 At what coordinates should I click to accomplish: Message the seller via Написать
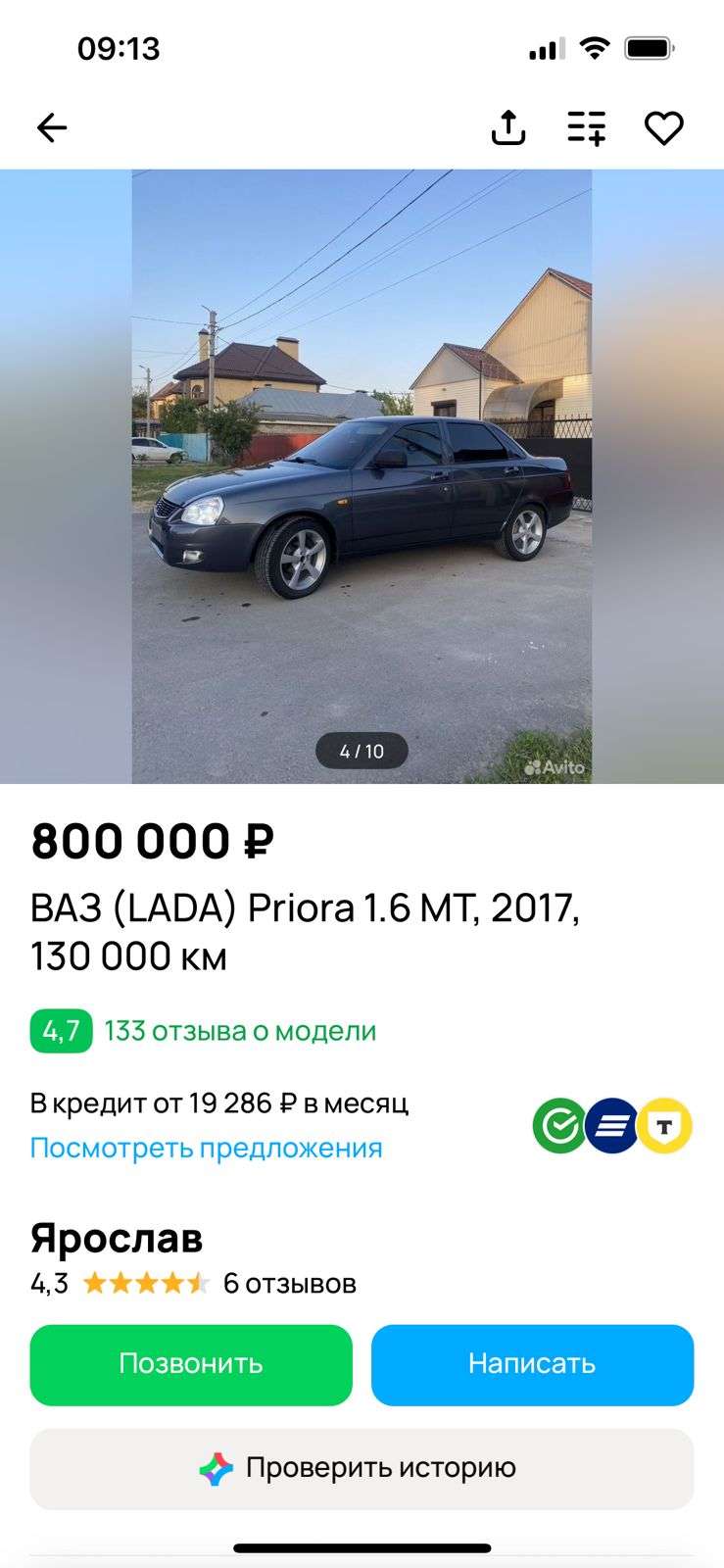532,1364
